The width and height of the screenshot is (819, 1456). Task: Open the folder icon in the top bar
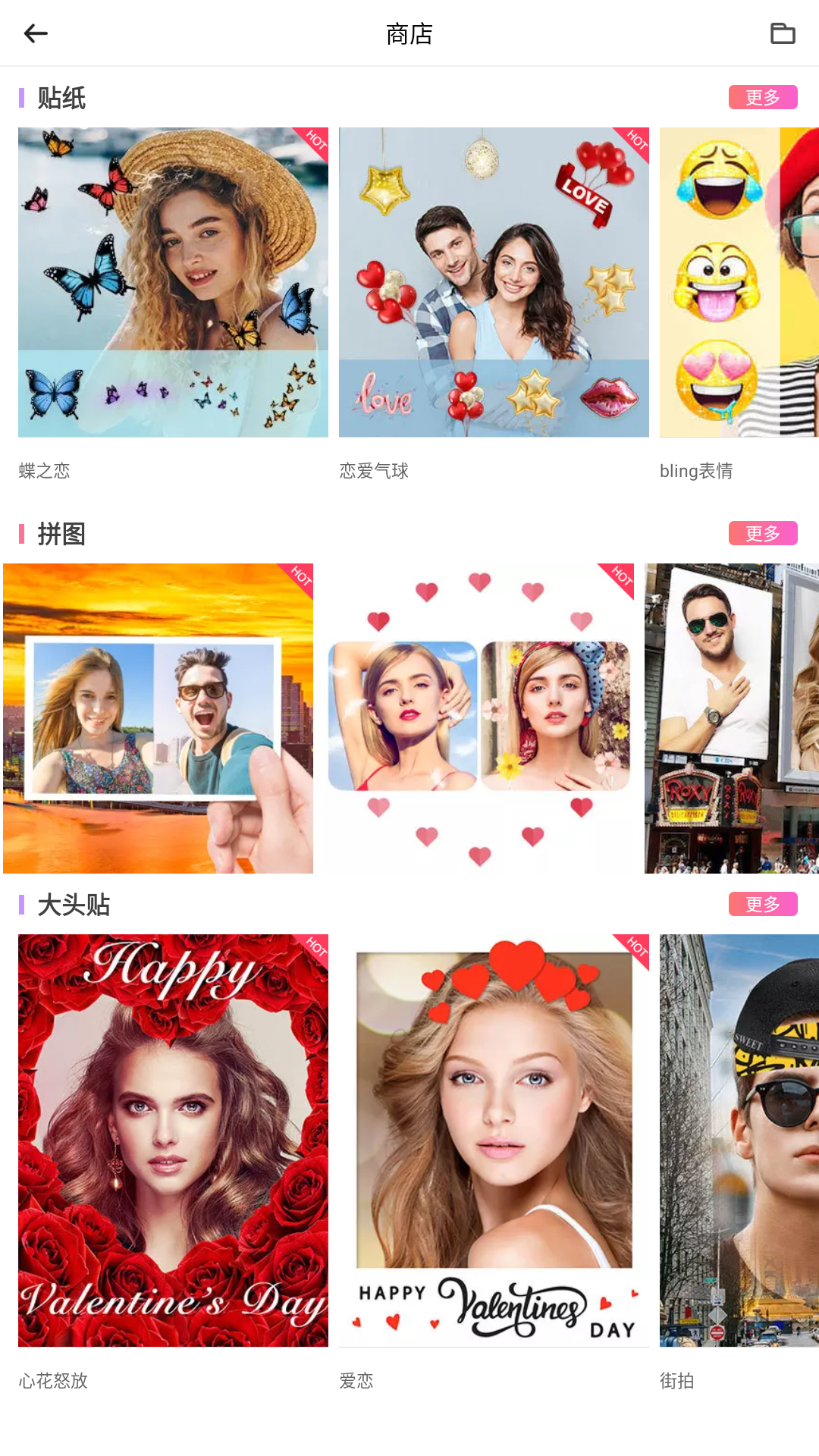pos(783,33)
